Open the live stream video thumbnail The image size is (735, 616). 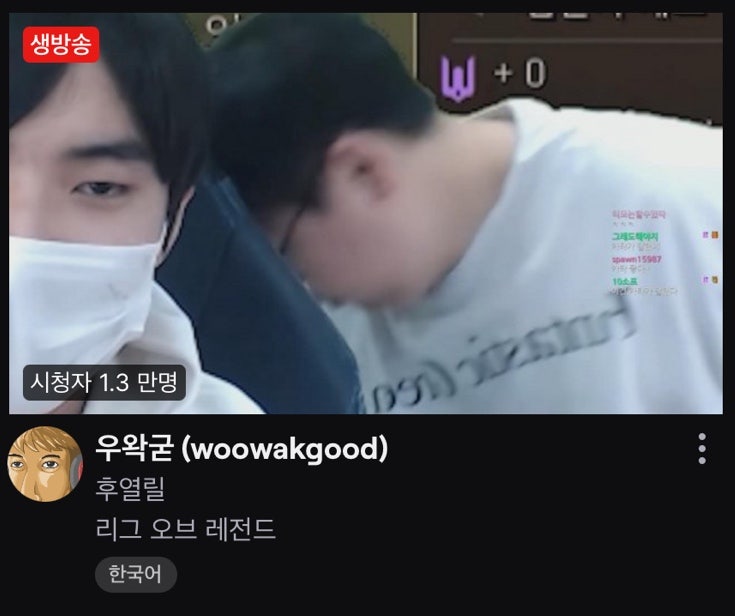coord(366,213)
